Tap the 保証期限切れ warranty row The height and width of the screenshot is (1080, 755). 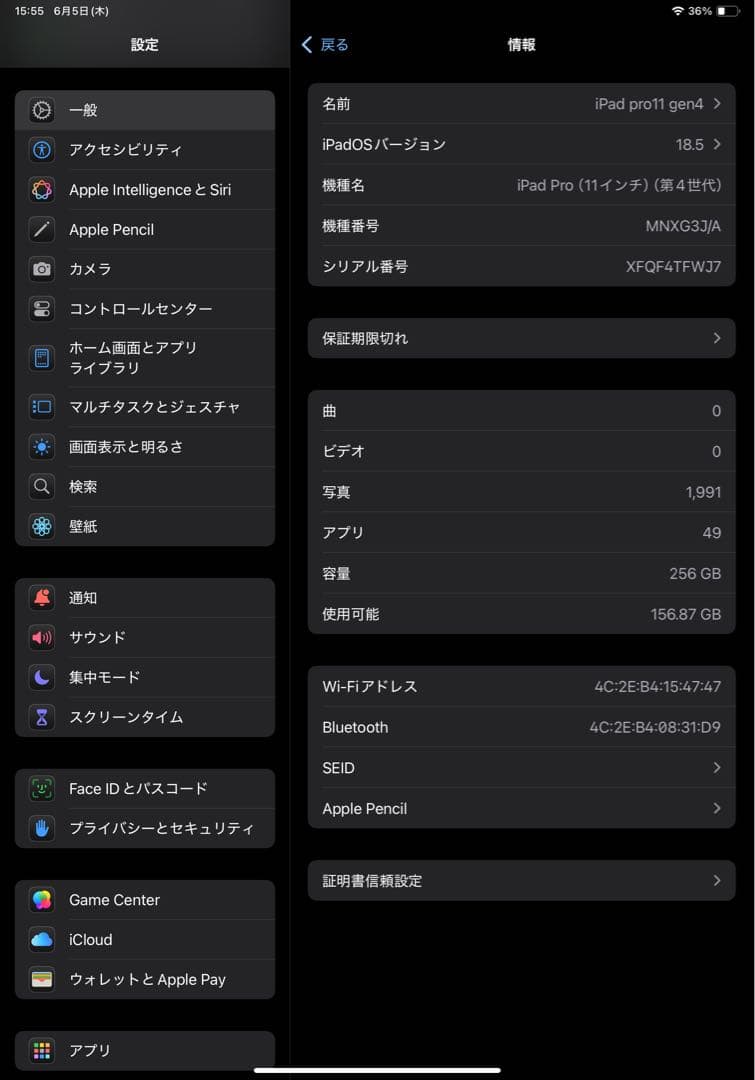pos(520,338)
